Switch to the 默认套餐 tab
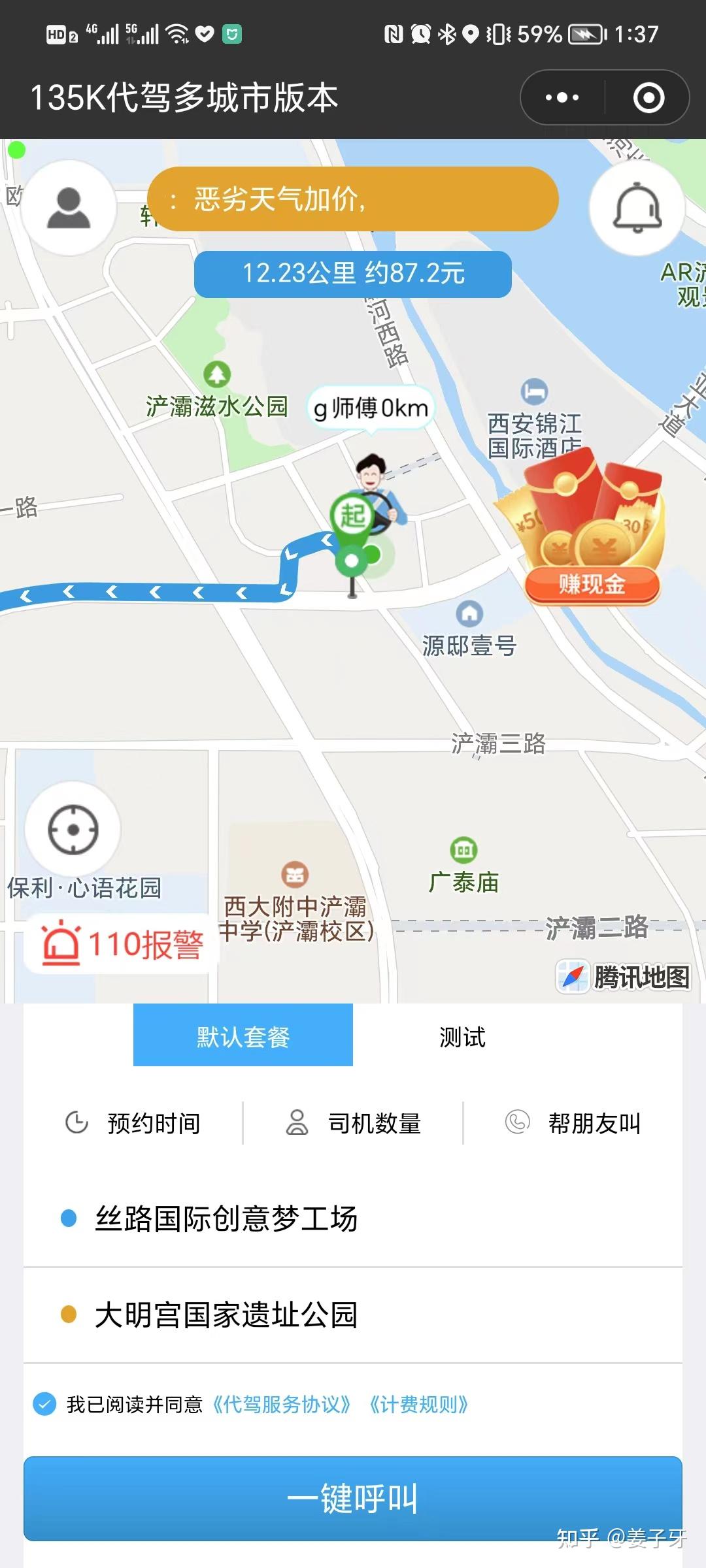 [243, 1036]
